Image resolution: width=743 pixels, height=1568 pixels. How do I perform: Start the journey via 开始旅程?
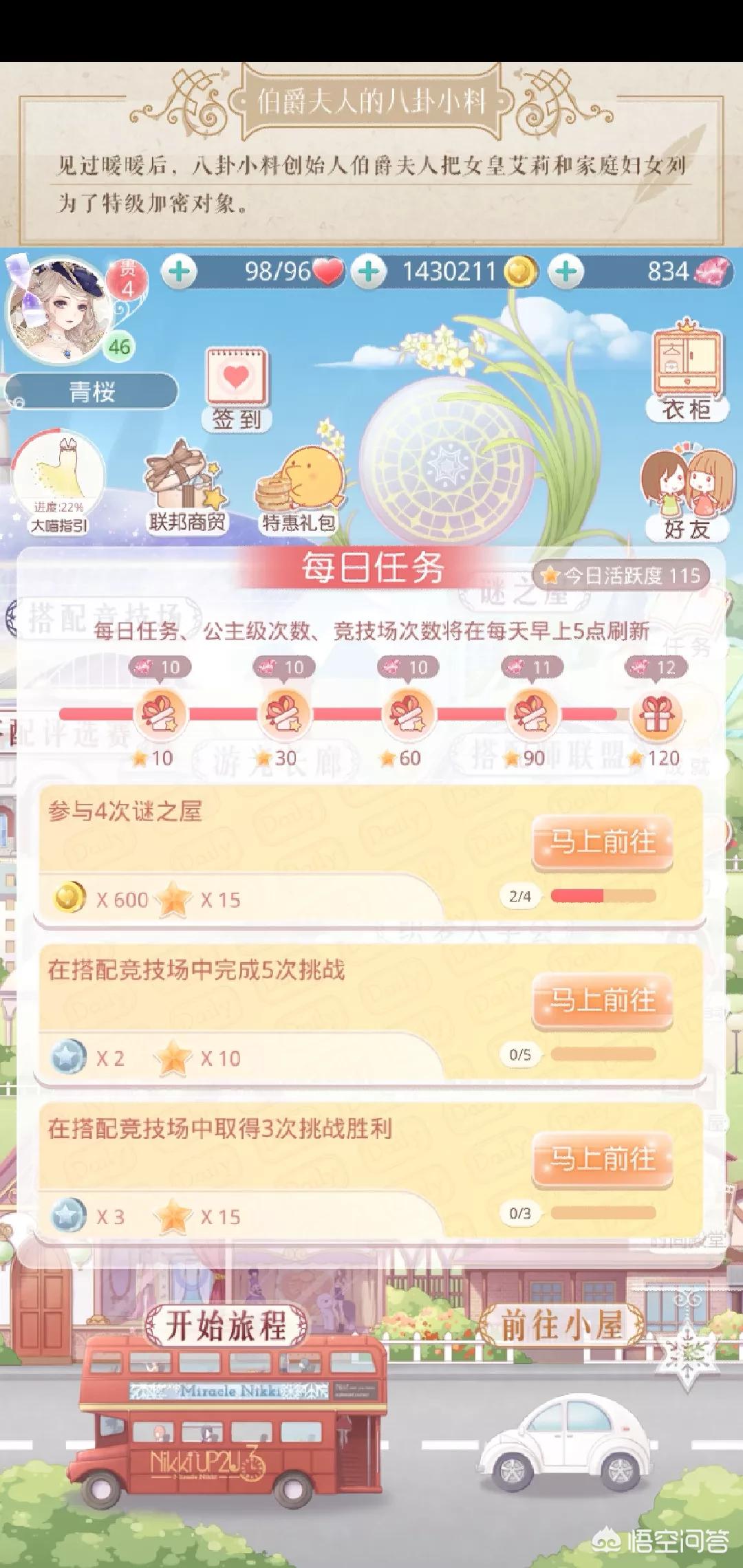point(226,1325)
